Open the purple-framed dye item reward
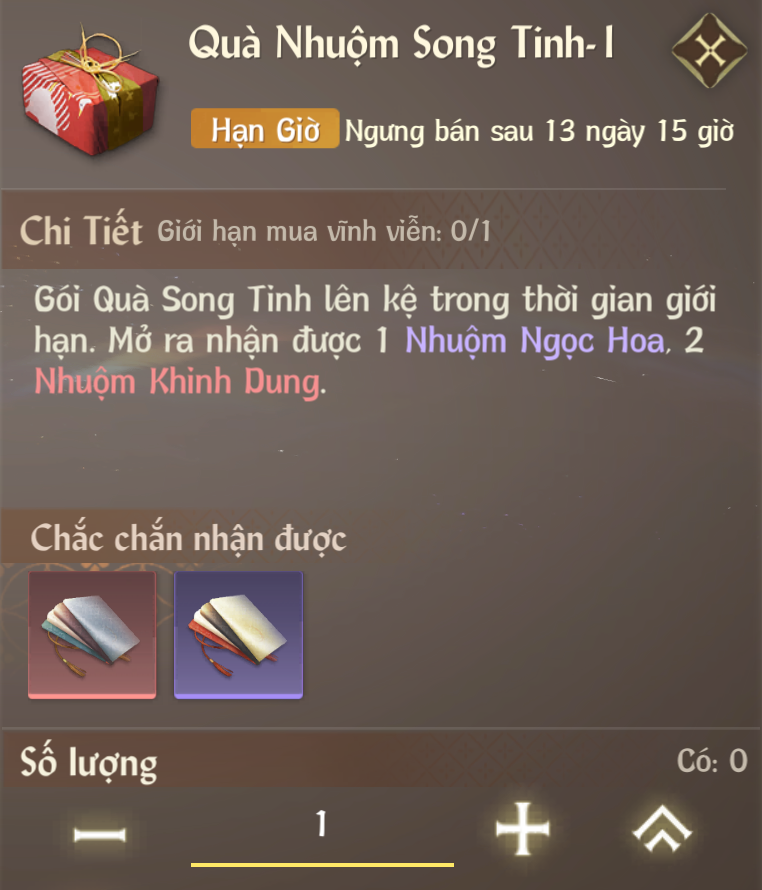 tap(238, 634)
